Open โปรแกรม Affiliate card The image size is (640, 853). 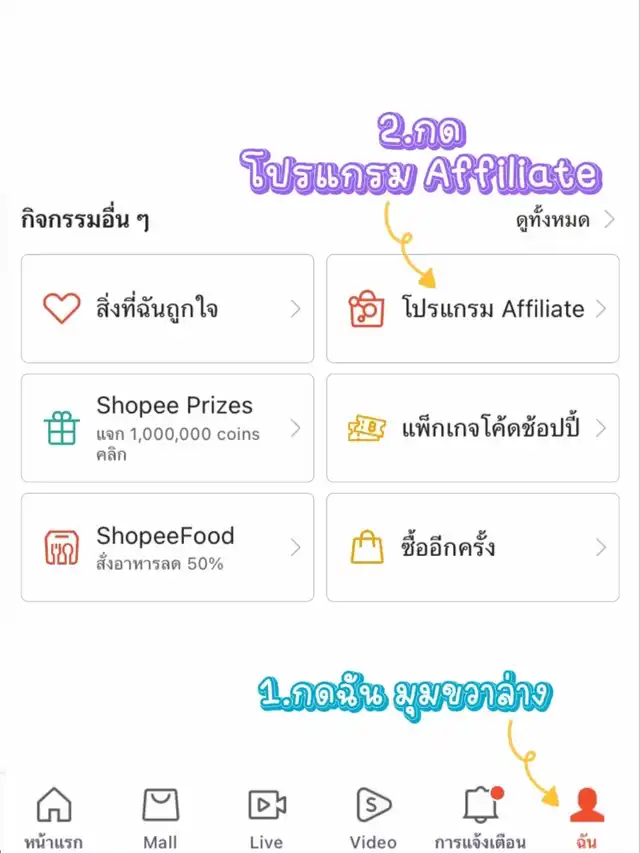[472, 309]
